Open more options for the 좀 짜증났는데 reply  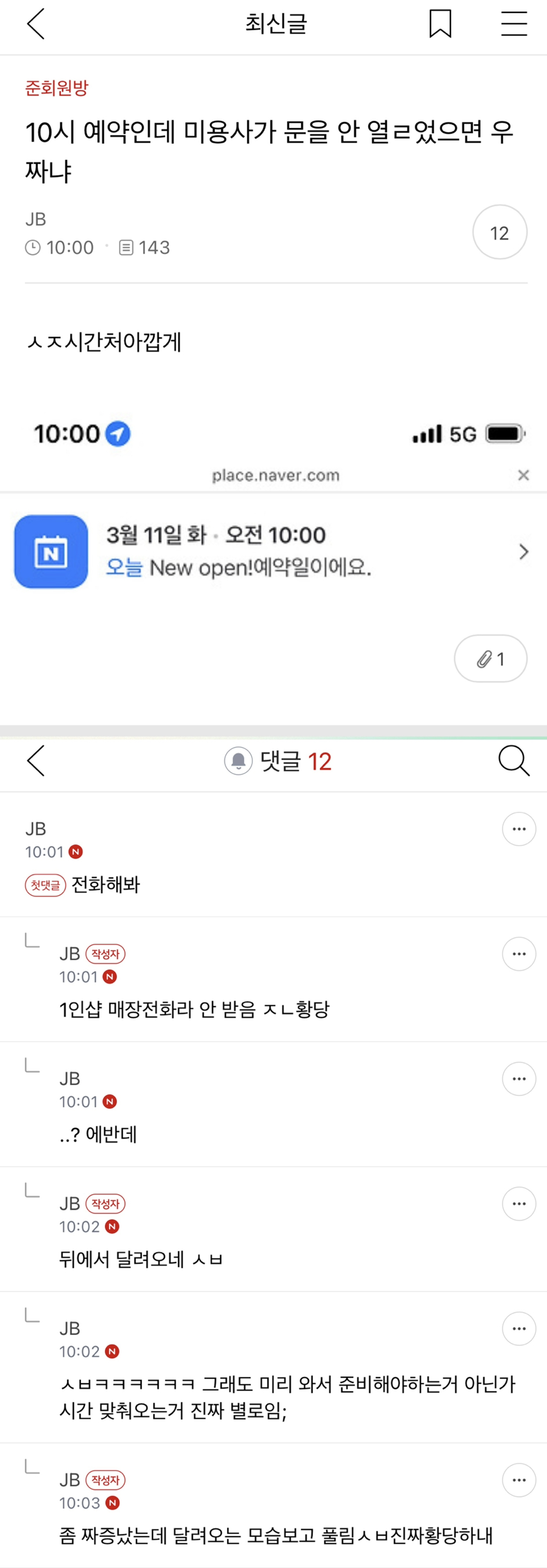pyautogui.click(x=519, y=1480)
